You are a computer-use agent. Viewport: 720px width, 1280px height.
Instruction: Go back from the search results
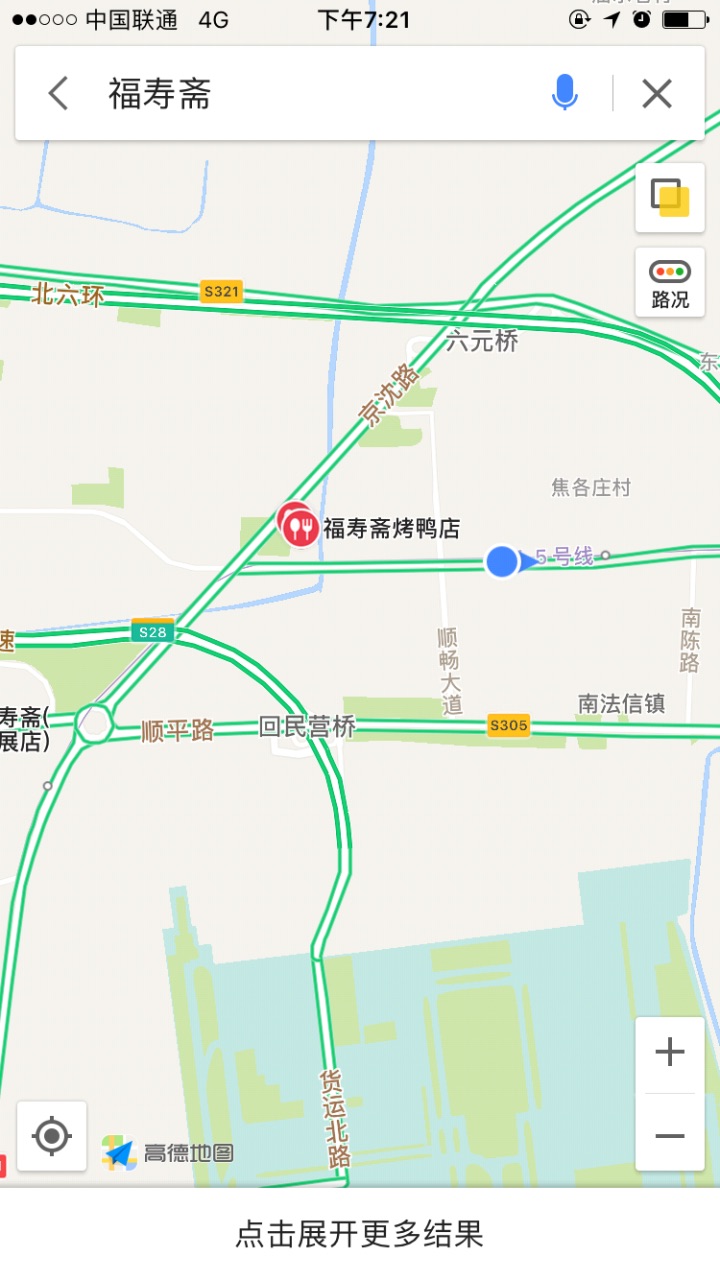click(x=59, y=94)
